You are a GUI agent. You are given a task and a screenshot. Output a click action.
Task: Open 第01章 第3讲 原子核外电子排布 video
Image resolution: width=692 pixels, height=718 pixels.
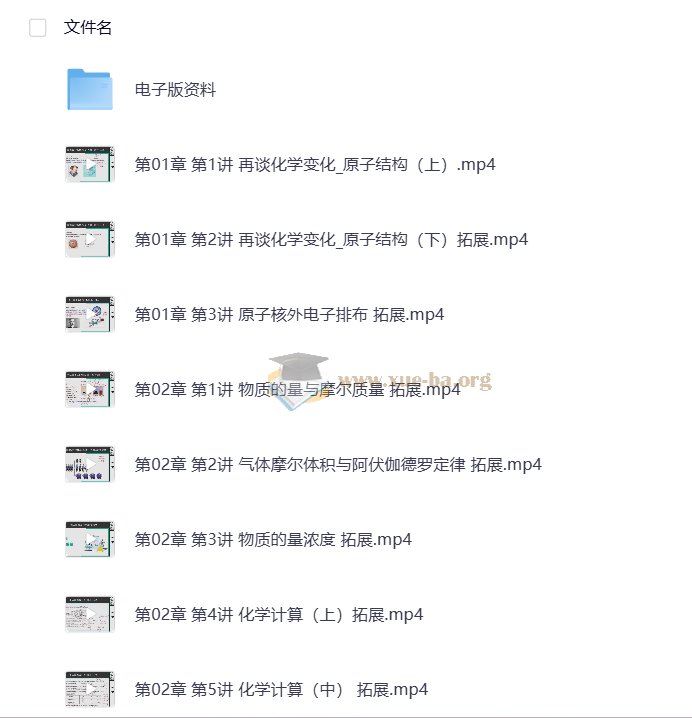[289, 315]
